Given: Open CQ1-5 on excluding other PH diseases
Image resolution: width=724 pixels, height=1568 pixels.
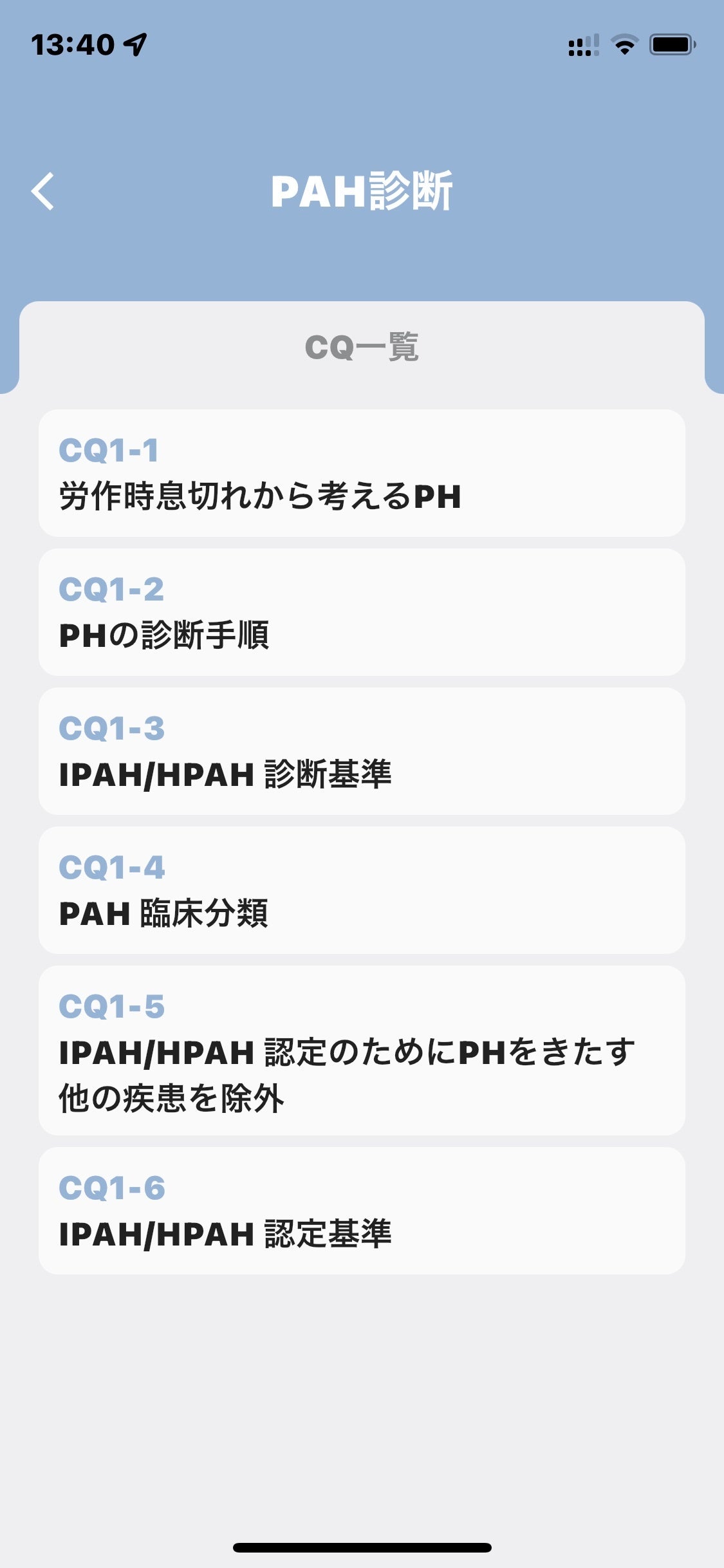Looking at the screenshot, I should click(362, 1050).
